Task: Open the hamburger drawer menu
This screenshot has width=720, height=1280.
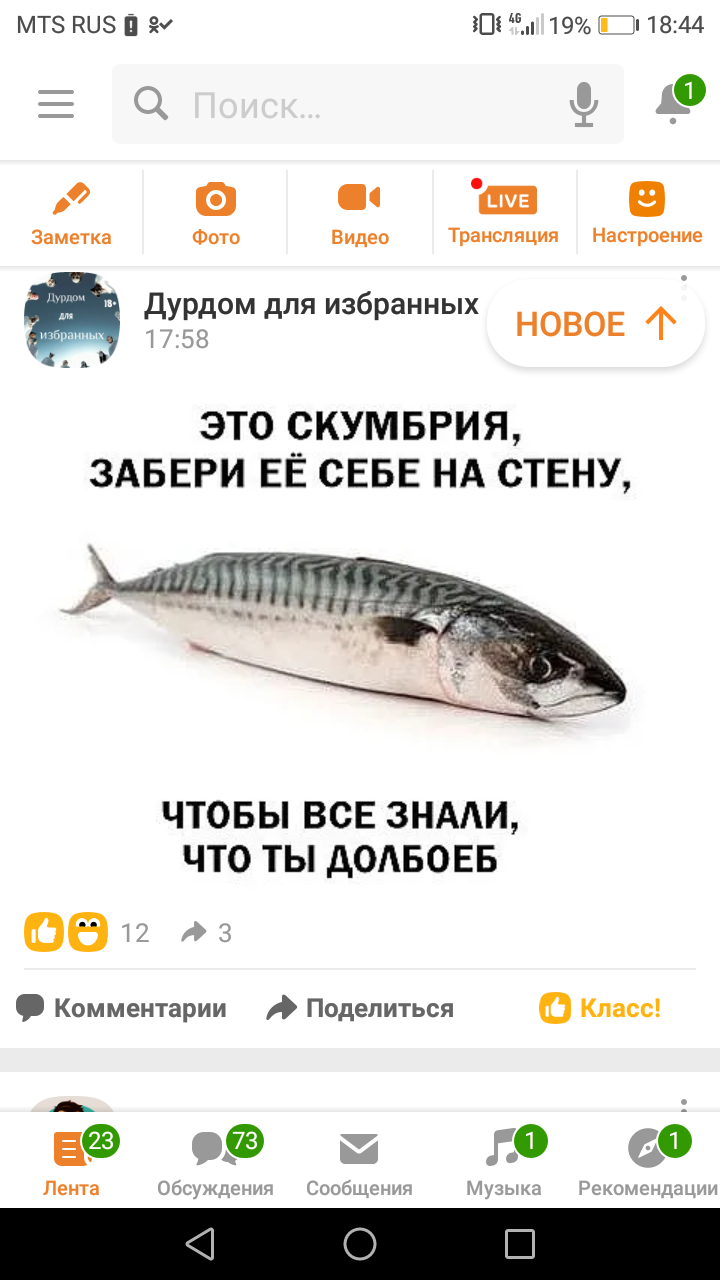Action: coord(56,104)
